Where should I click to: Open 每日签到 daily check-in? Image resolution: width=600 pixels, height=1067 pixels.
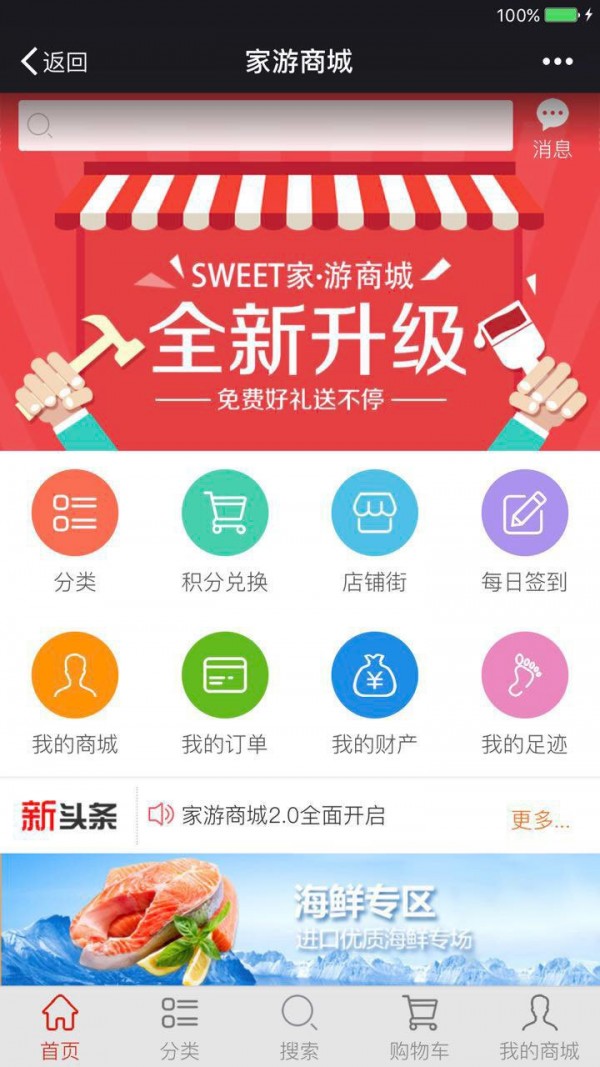pos(525,532)
